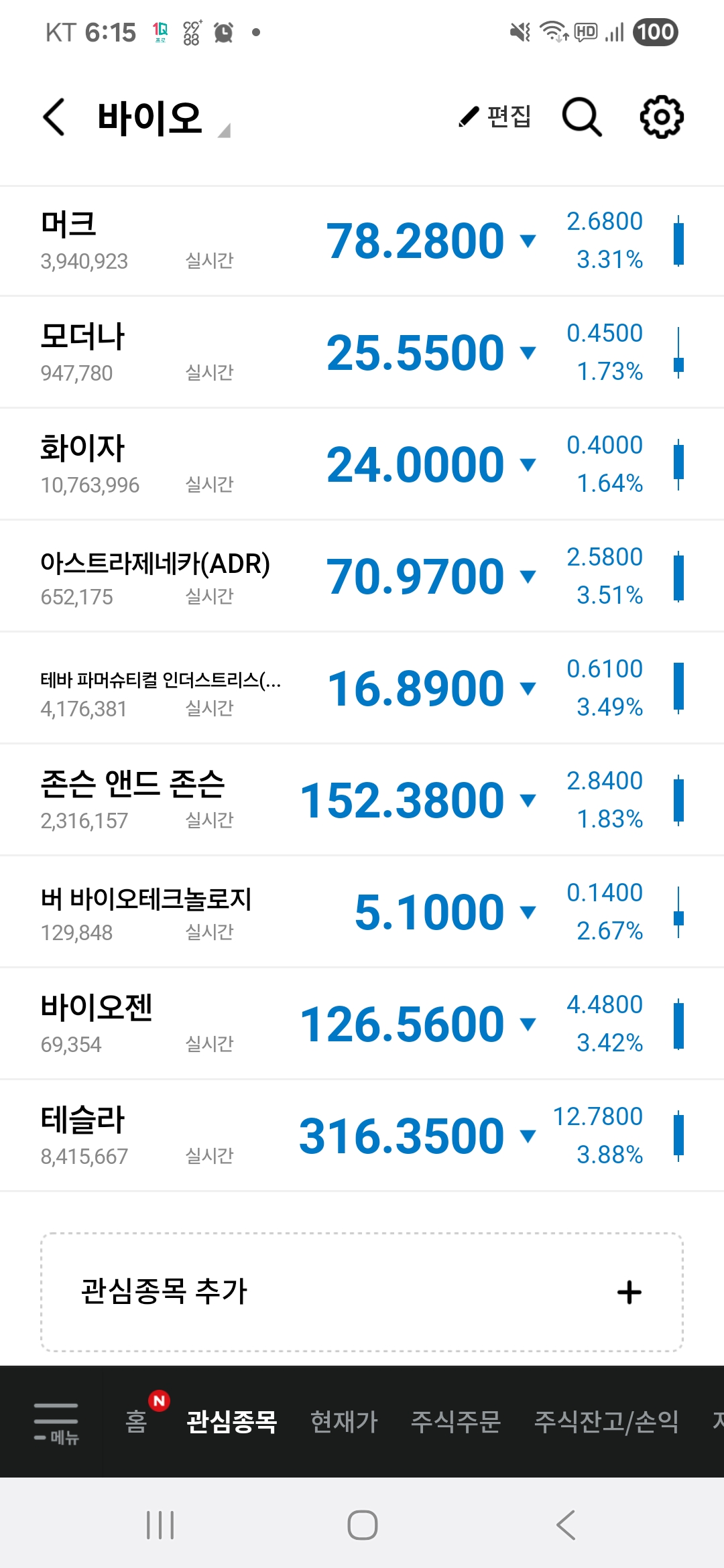Open the 주식잔고/손익 tab
This screenshot has height=1568, width=724.
(x=606, y=1422)
